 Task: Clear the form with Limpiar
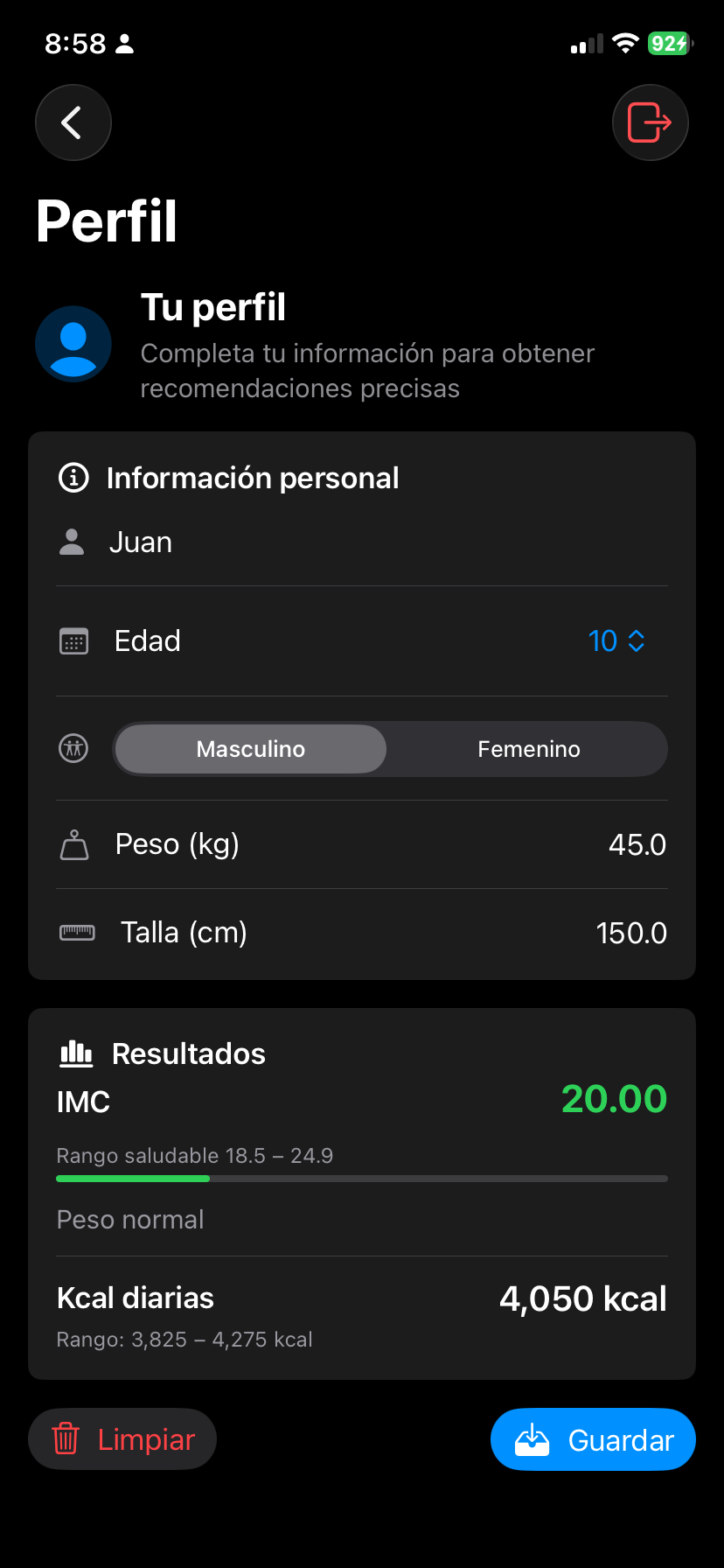tap(122, 1439)
